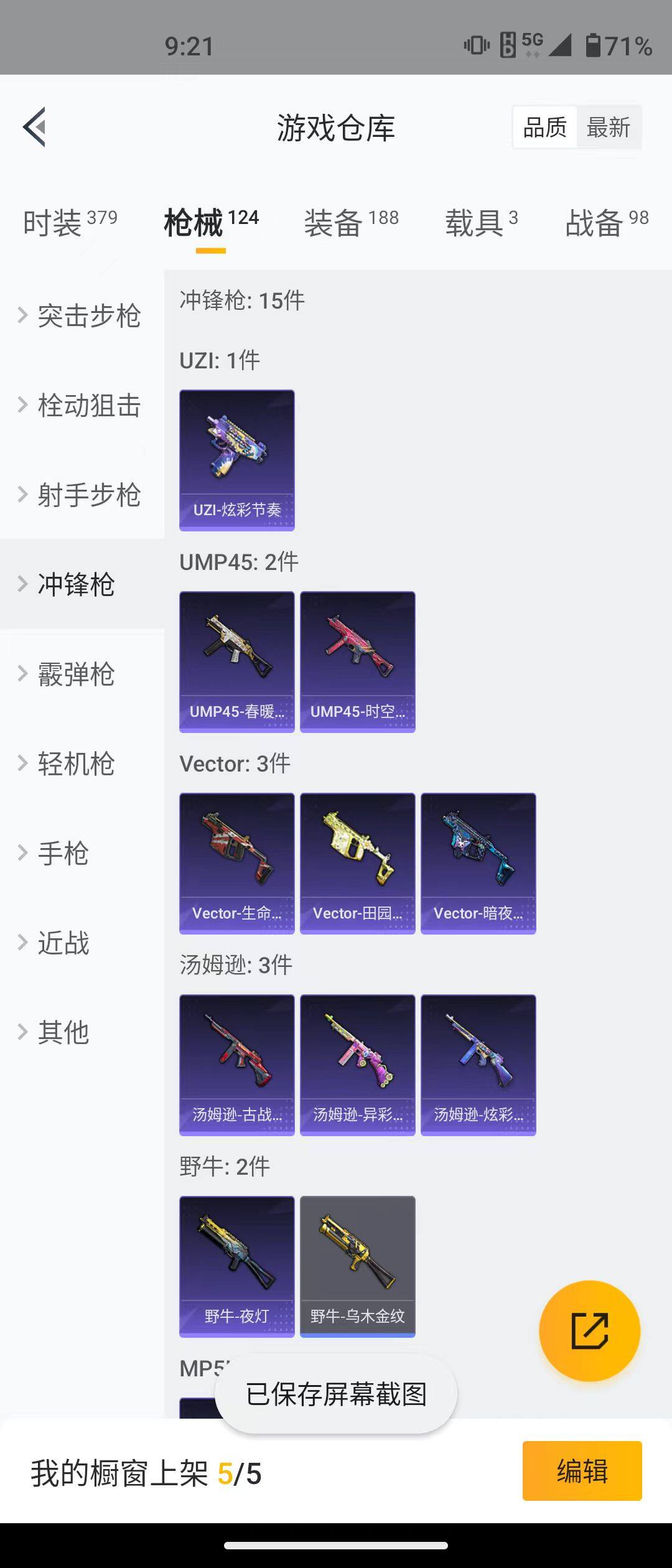The image size is (672, 1568).
Task: Pick the yellow Vector-田园 skin
Action: point(357,862)
